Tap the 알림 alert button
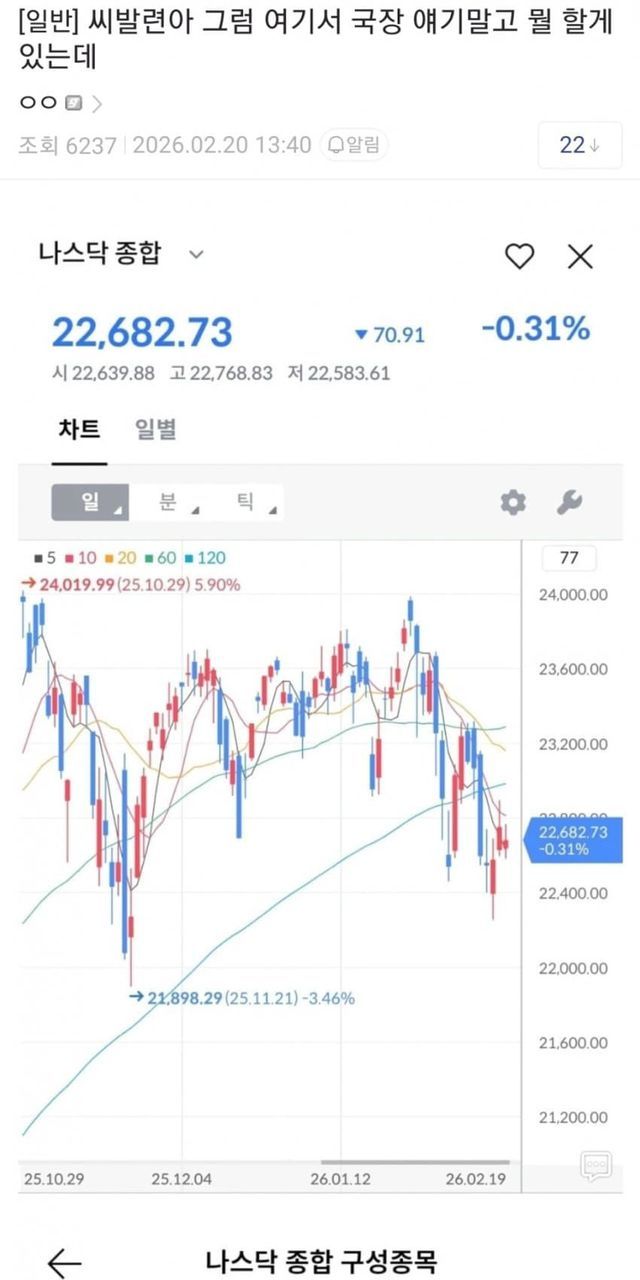This screenshot has width=640, height=1280. [354, 145]
